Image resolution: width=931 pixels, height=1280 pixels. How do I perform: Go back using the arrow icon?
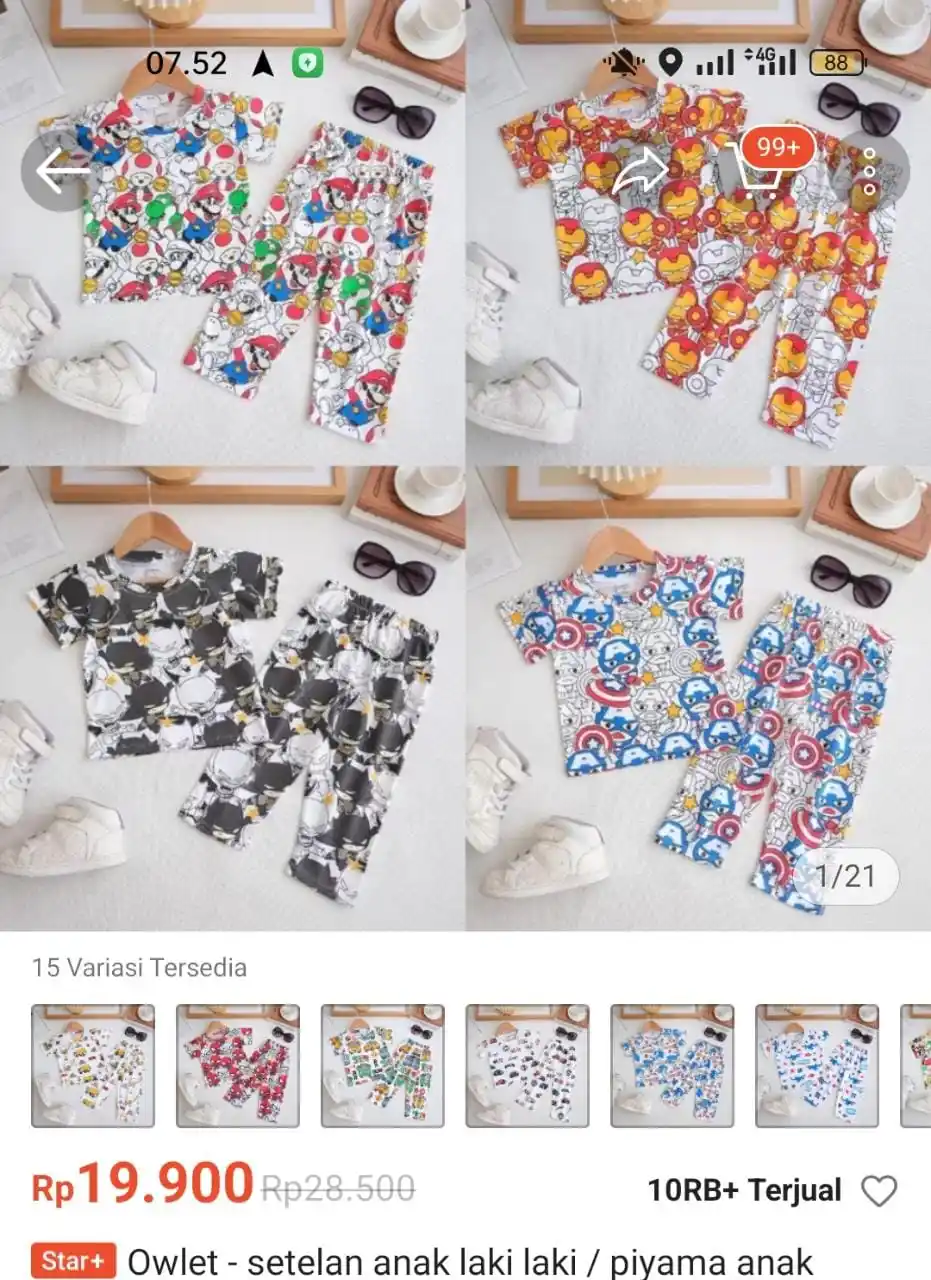click(x=63, y=172)
